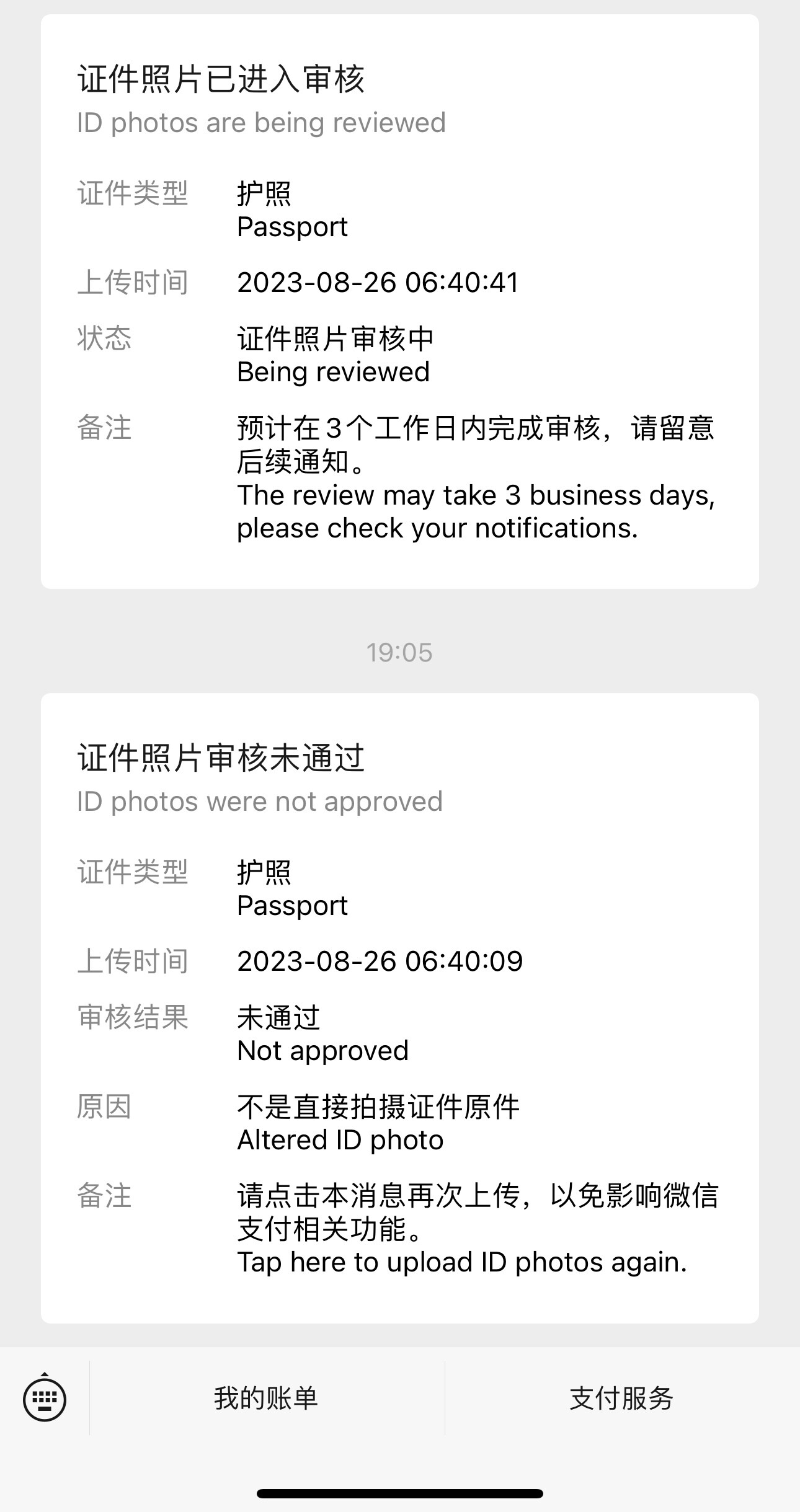Open the ID photos being reviewed card
Screen dimensions: 800x1512
pos(399,301)
